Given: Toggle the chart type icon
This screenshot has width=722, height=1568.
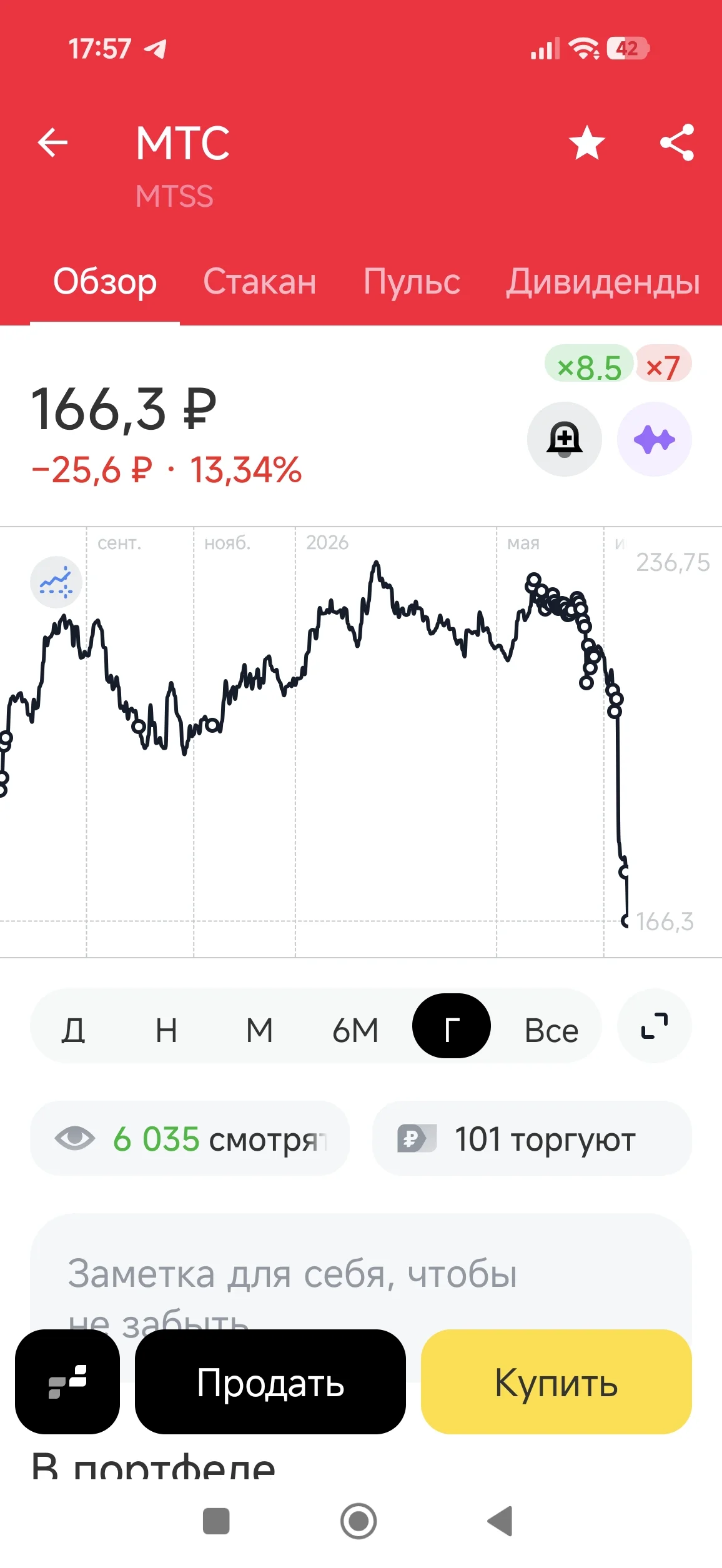Looking at the screenshot, I should click(x=56, y=582).
